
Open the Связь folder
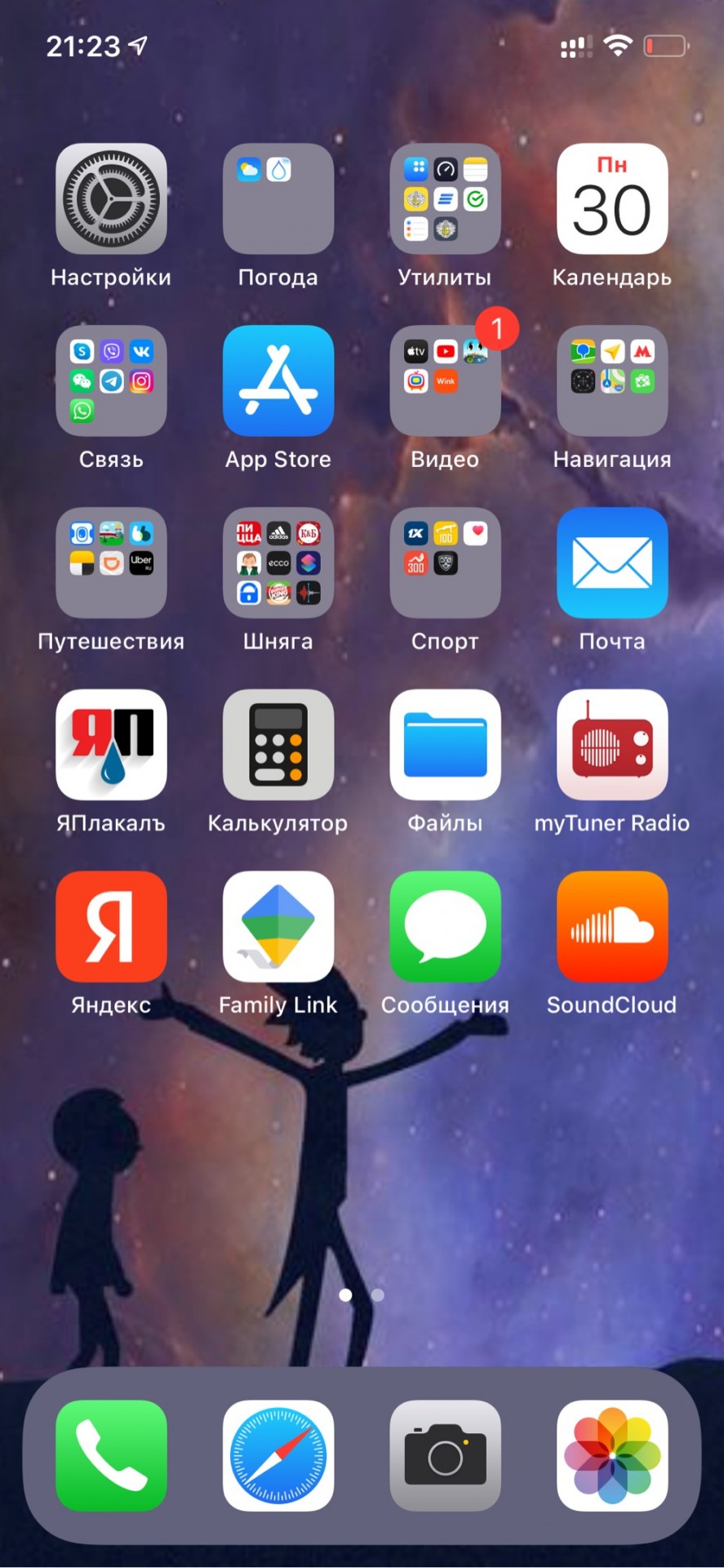click(111, 381)
